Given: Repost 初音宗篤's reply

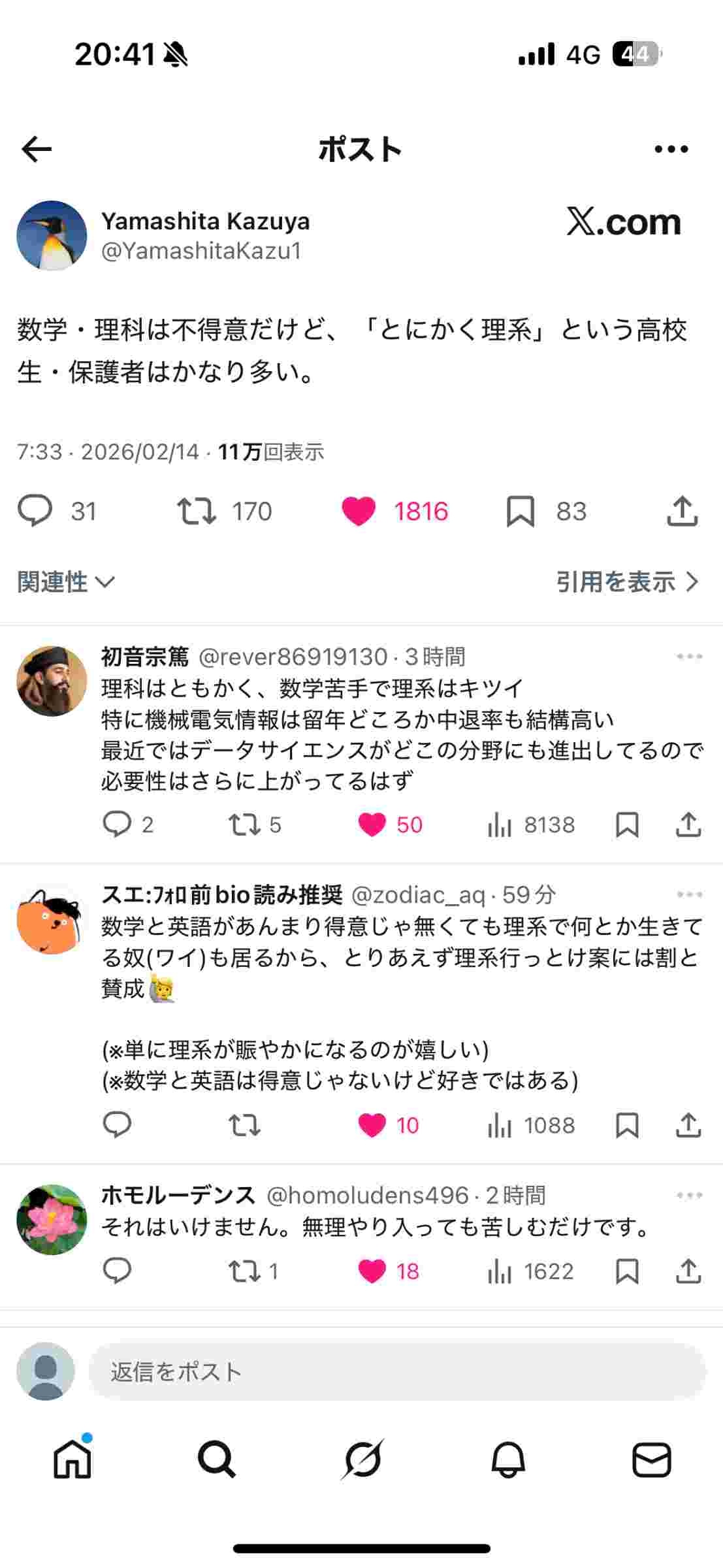Looking at the screenshot, I should click(x=244, y=825).
